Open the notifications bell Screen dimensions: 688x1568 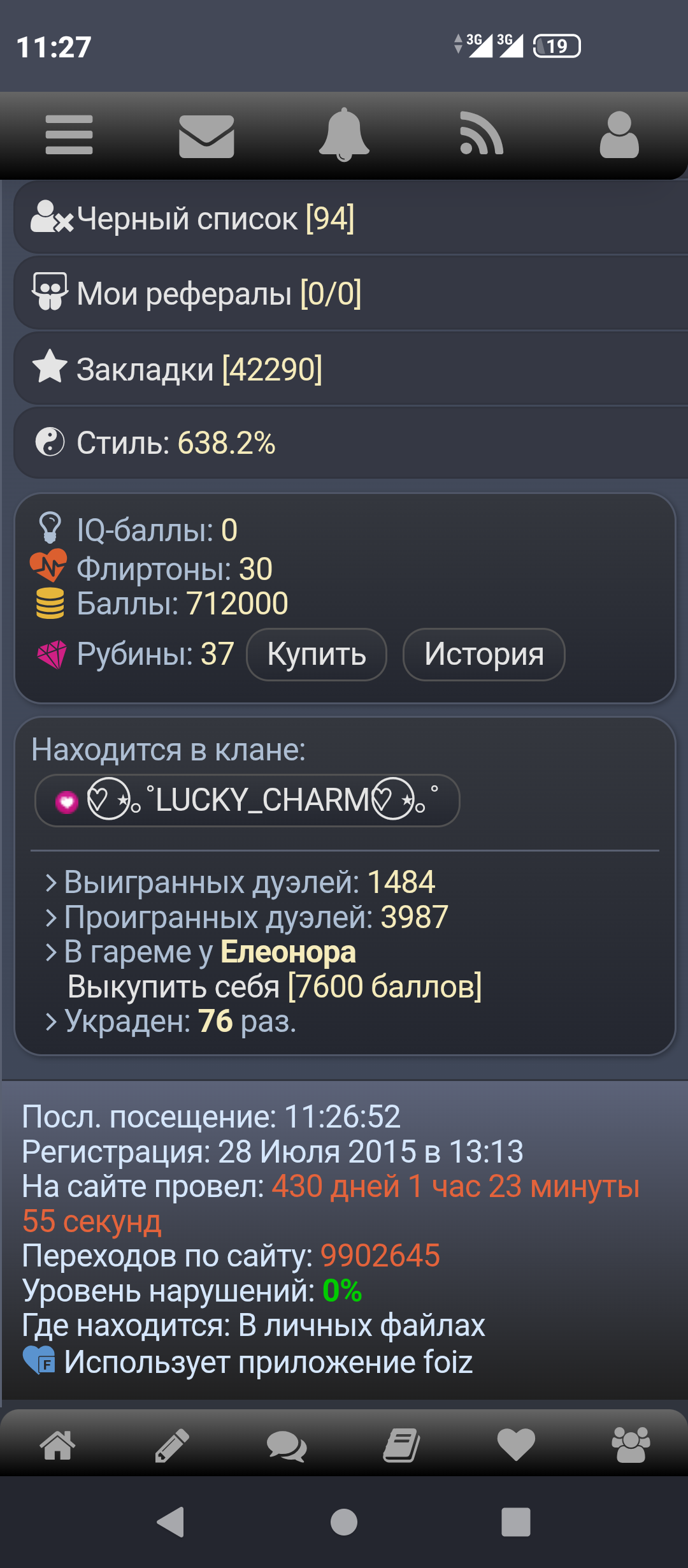(344, 134)
